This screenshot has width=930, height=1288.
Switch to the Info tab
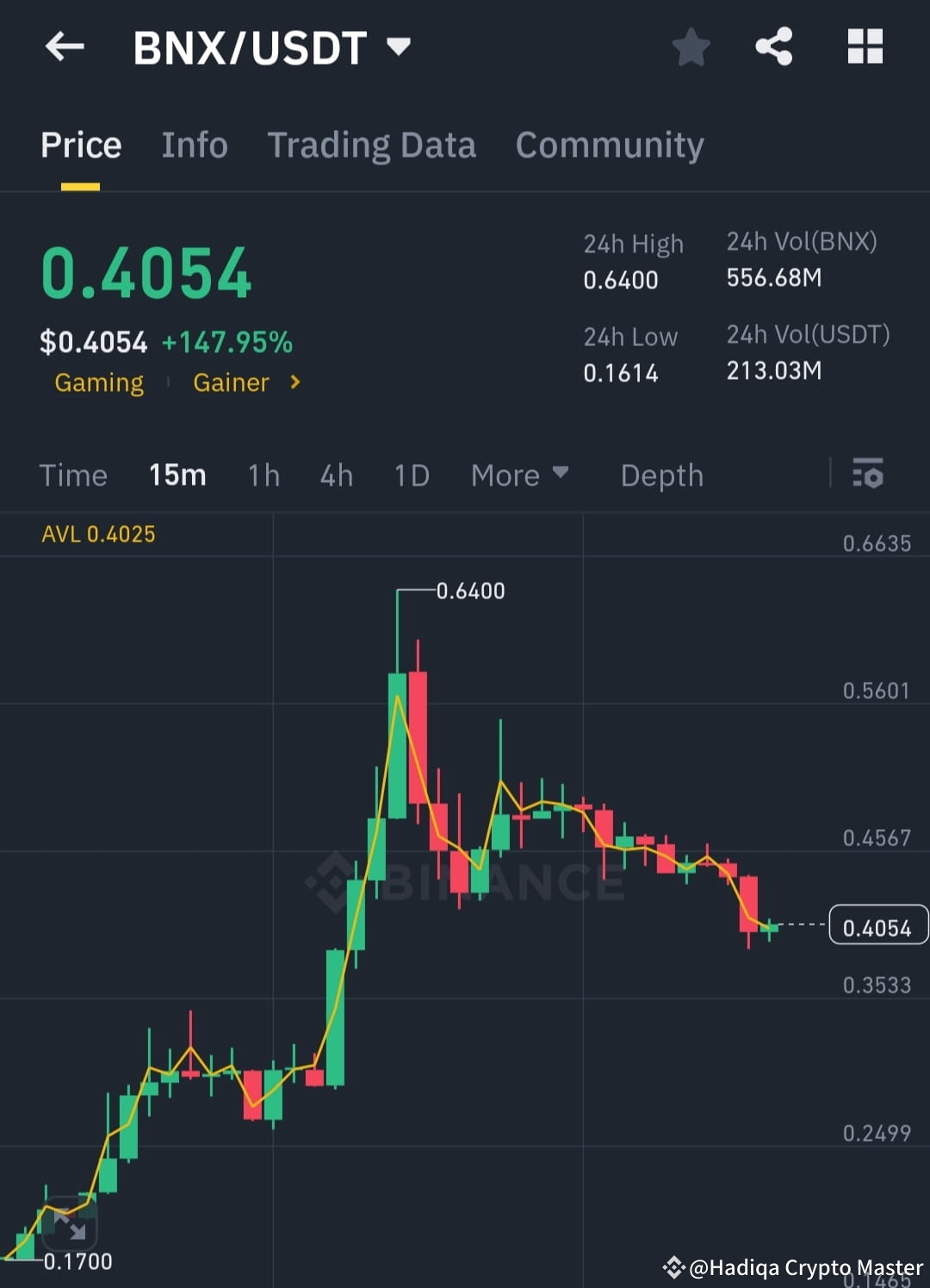pyautogui.click(x=194, y=145)
